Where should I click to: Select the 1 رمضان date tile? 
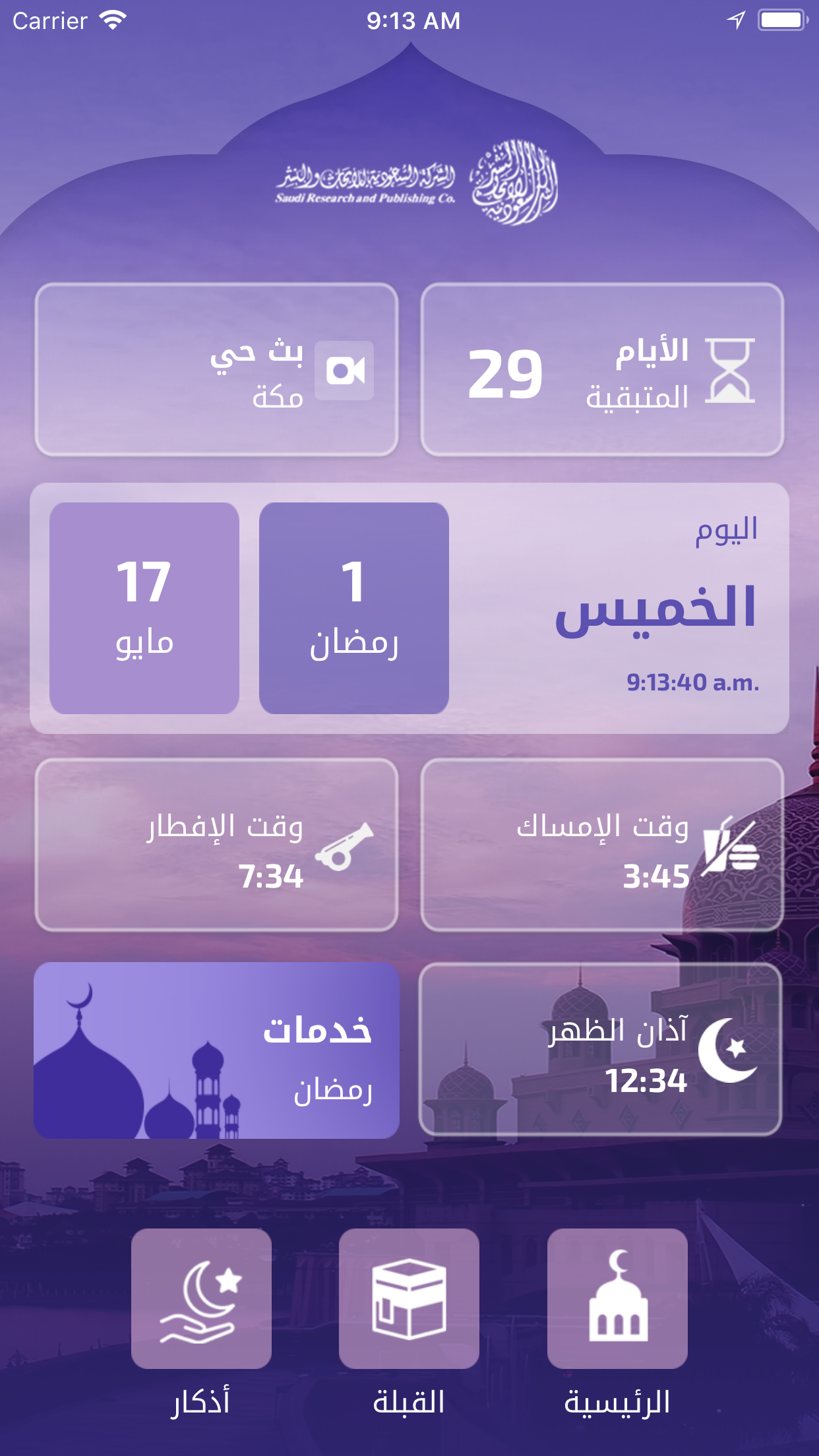point(354,610)
